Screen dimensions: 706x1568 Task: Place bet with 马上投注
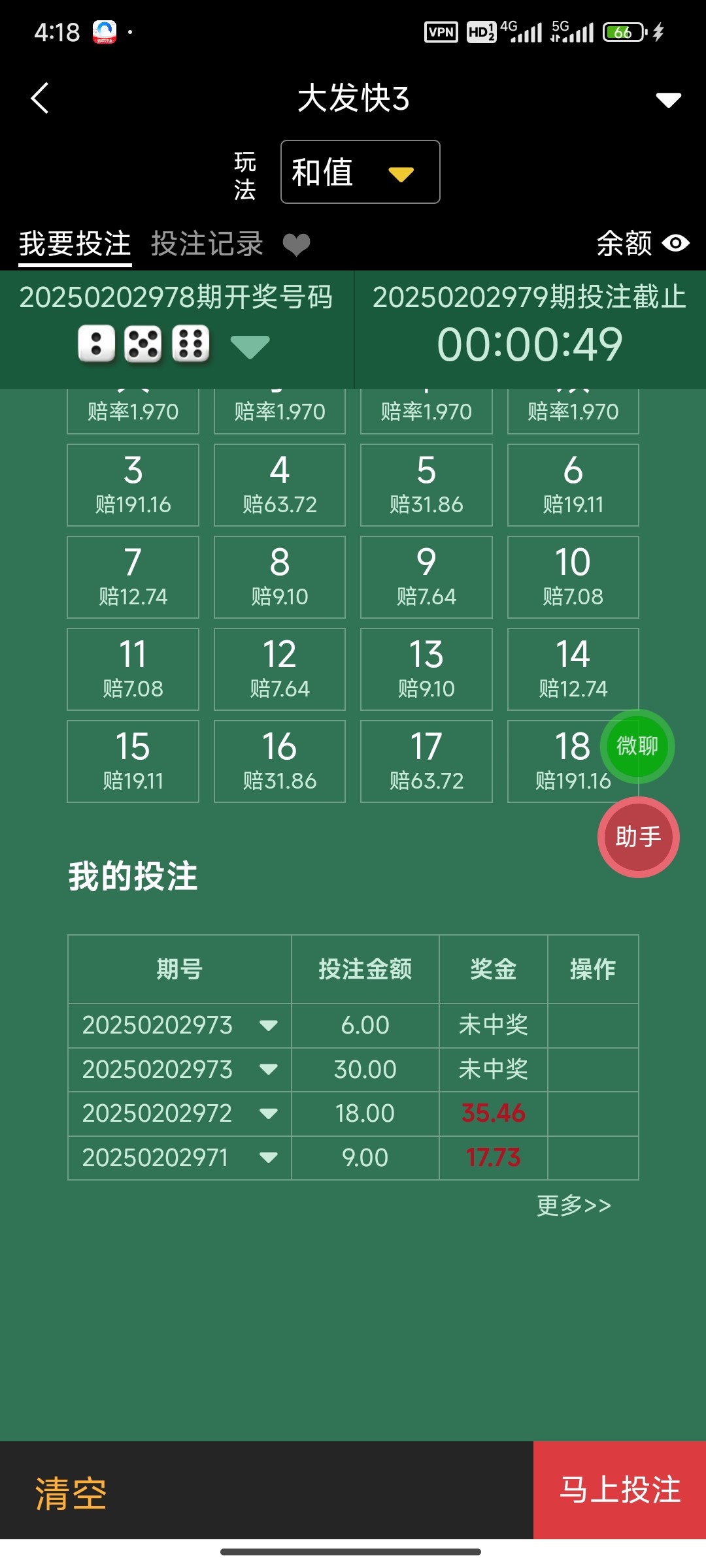coord(620,1490)
